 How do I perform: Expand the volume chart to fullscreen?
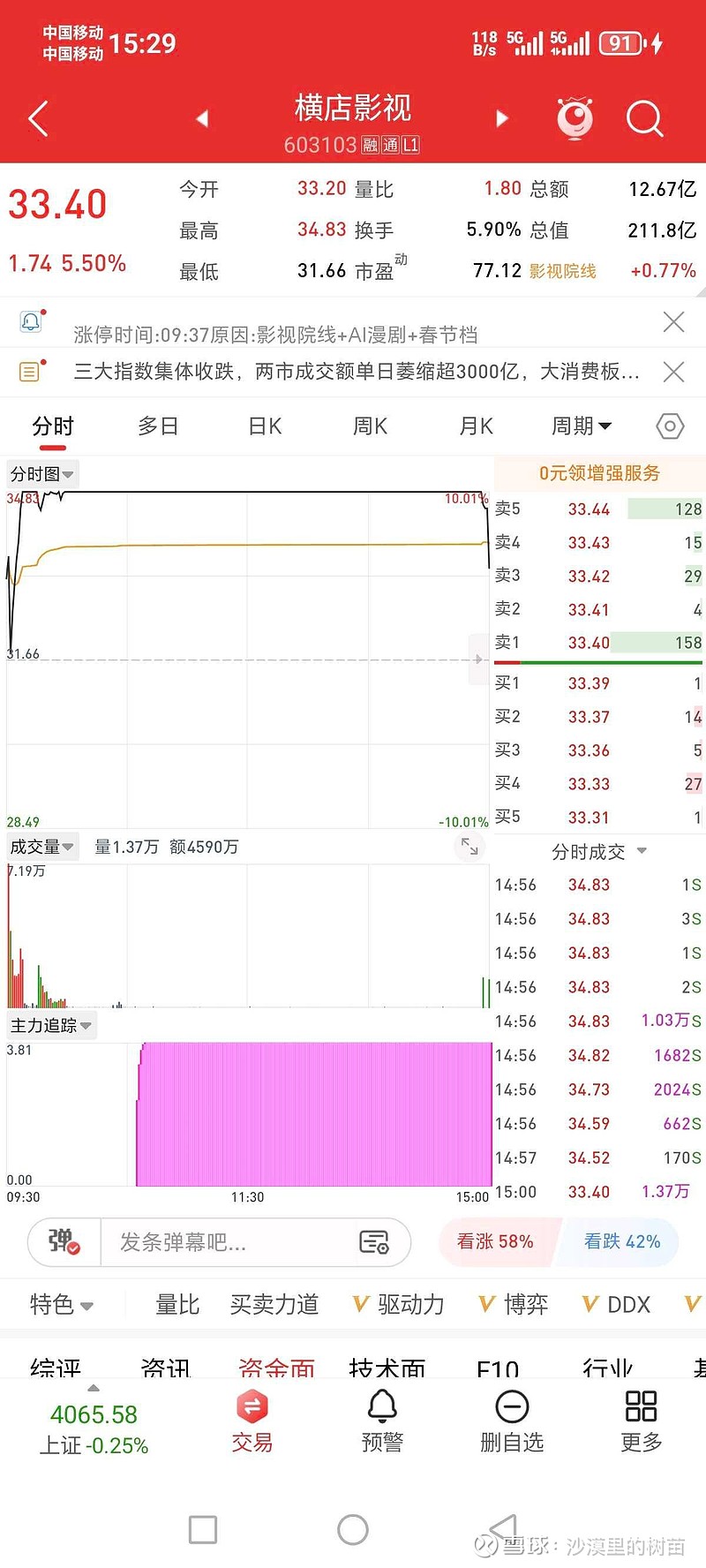tap(469, 847)
